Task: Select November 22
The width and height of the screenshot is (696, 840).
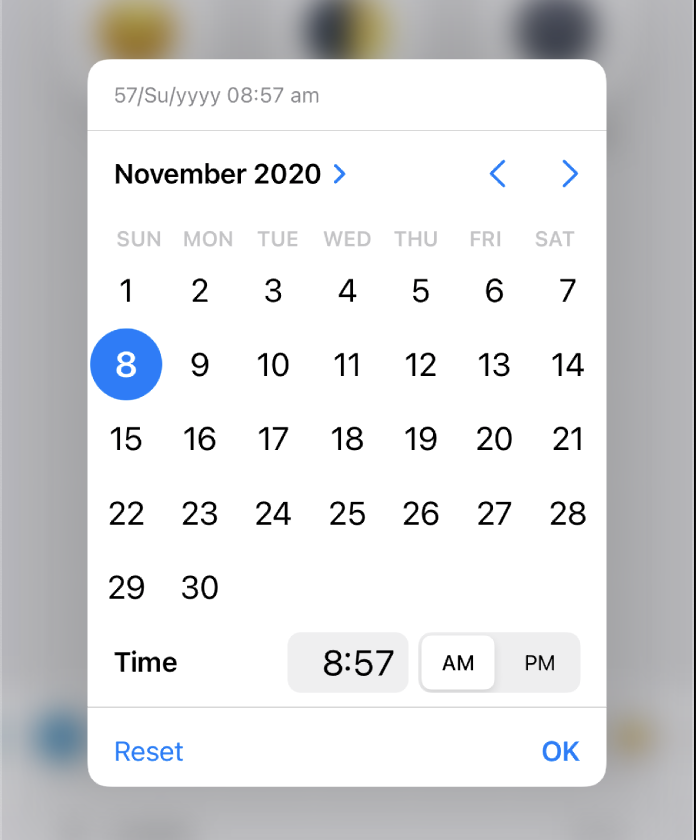Action: 126,513
